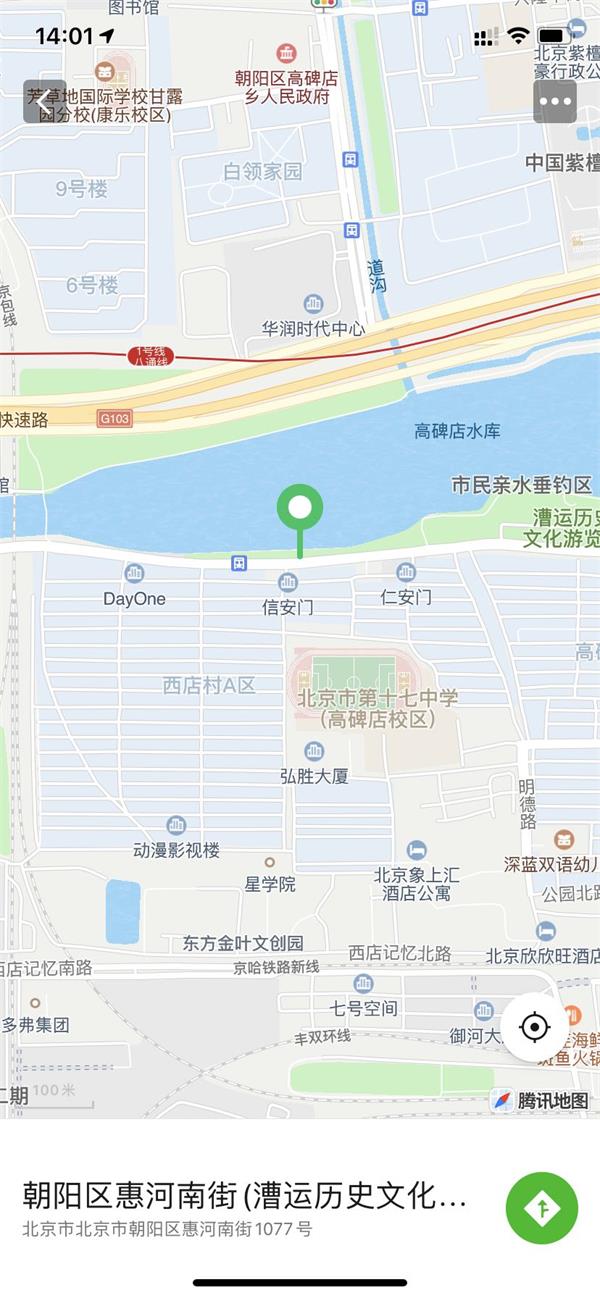Go back using the top-left arrow
This screenshot has width=600, height=1298.
pos(44,101)
